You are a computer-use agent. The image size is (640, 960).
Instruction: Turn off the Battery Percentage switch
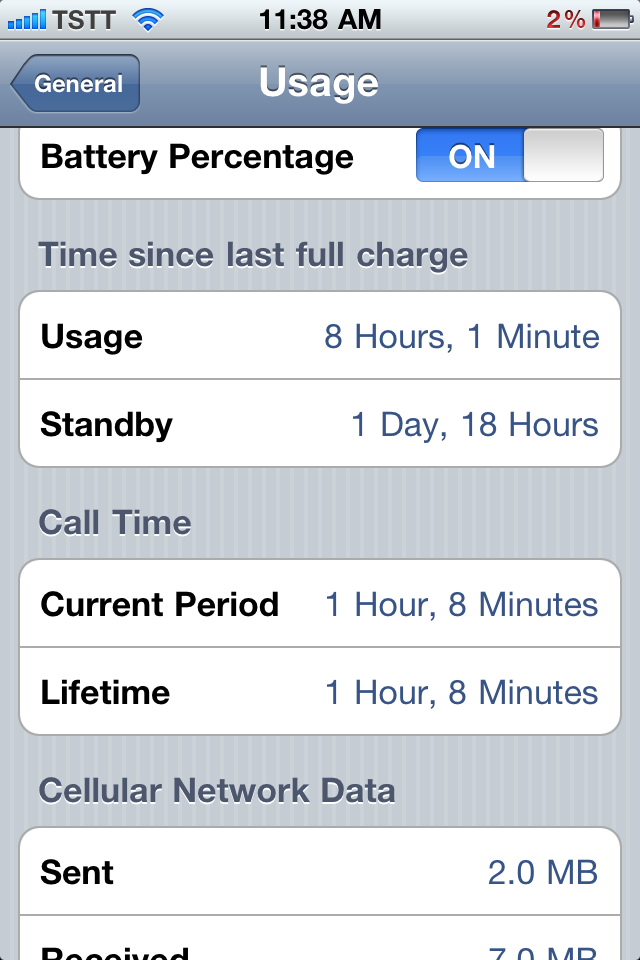[x=509, y=157]
